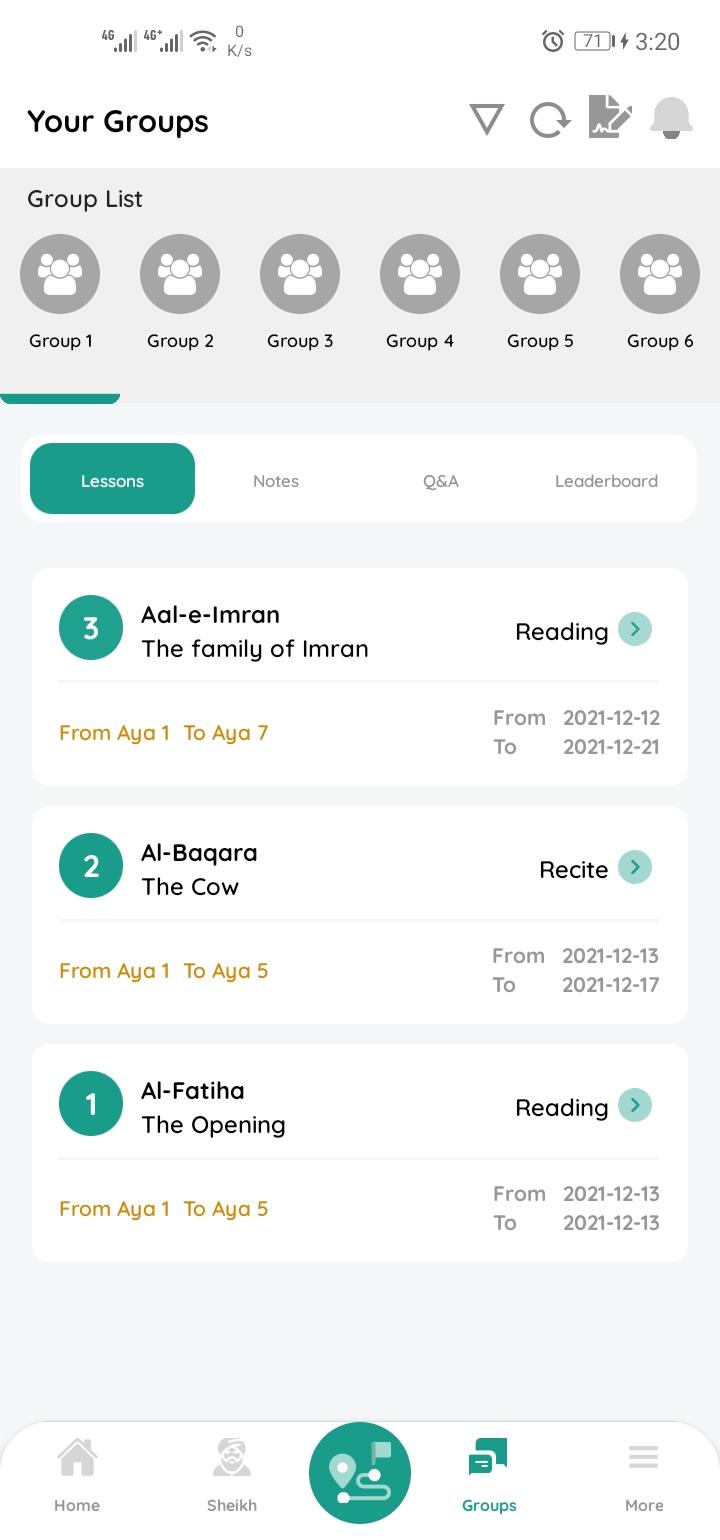Select Group 3 in Group List
Viewport: 720px width, 1540px height.
300,292
